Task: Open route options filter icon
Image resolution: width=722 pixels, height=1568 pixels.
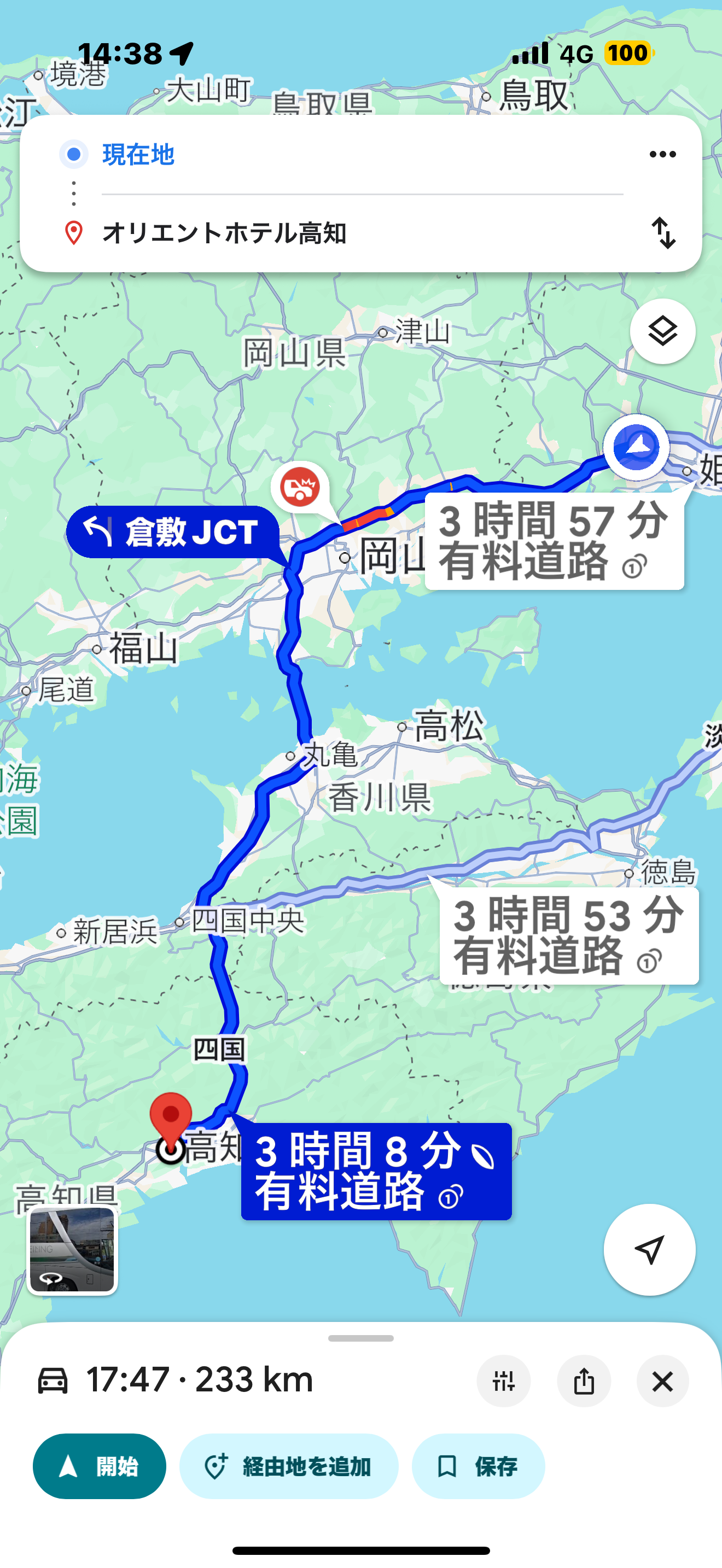Action: (503, 1381)
